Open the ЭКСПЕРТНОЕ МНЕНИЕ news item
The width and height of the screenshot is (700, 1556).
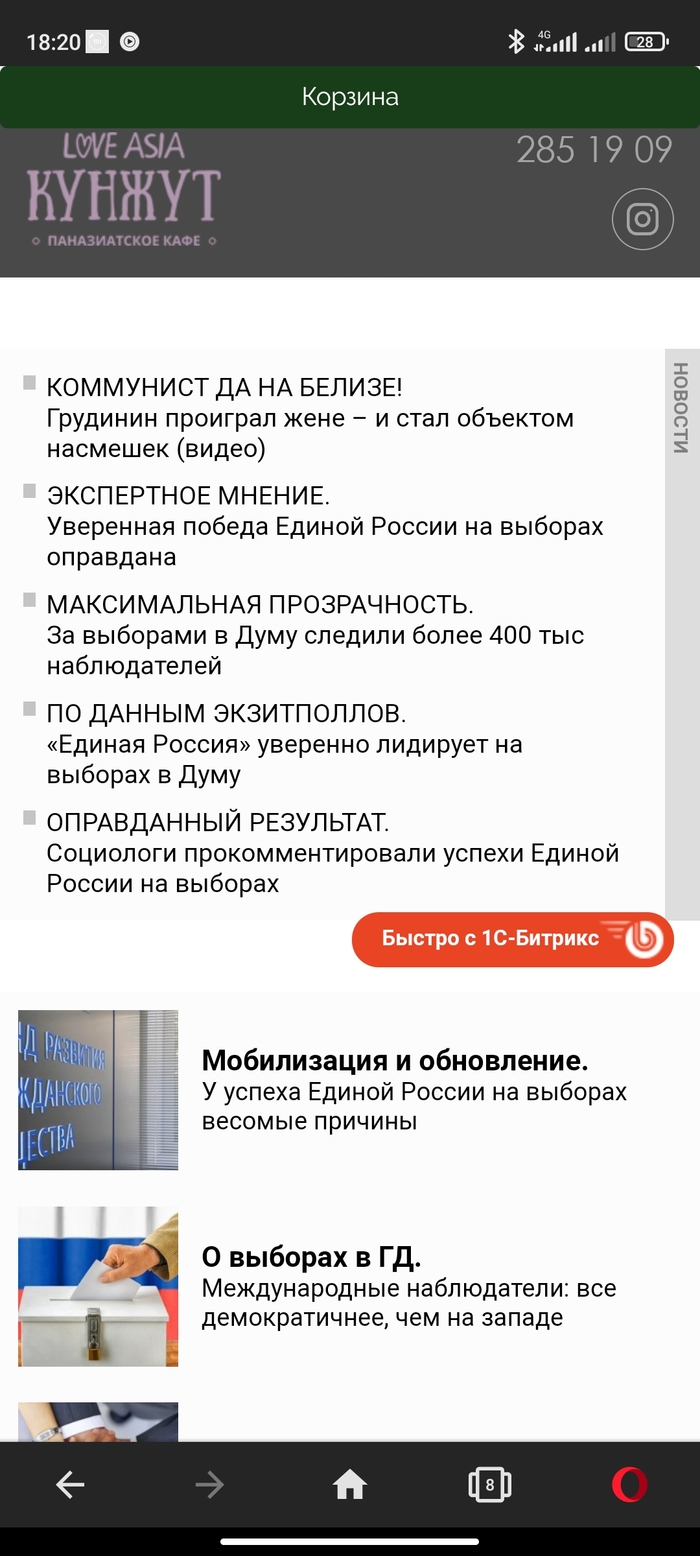click(325, 526)
